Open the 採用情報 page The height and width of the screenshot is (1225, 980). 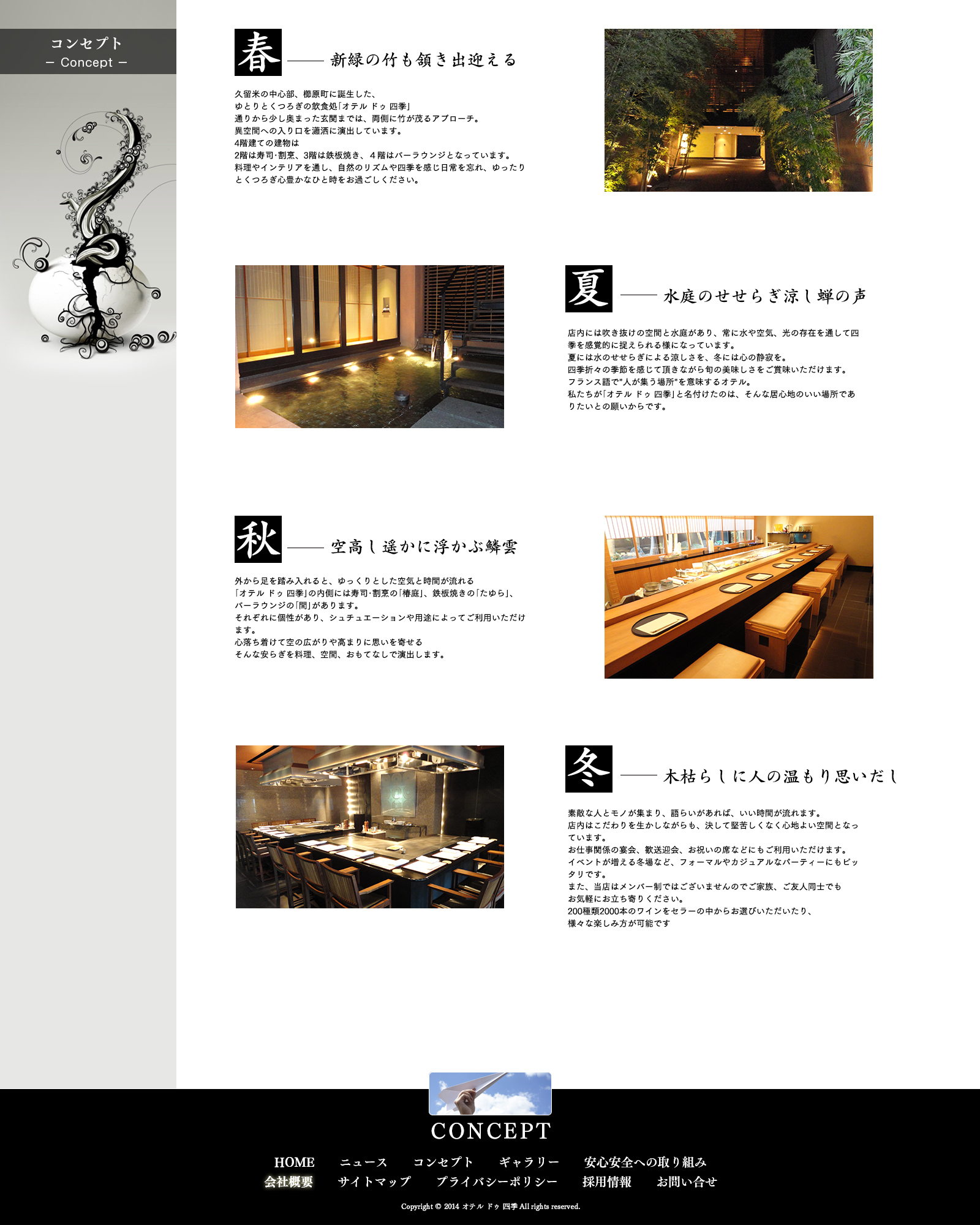click(x=606, y=1182)
